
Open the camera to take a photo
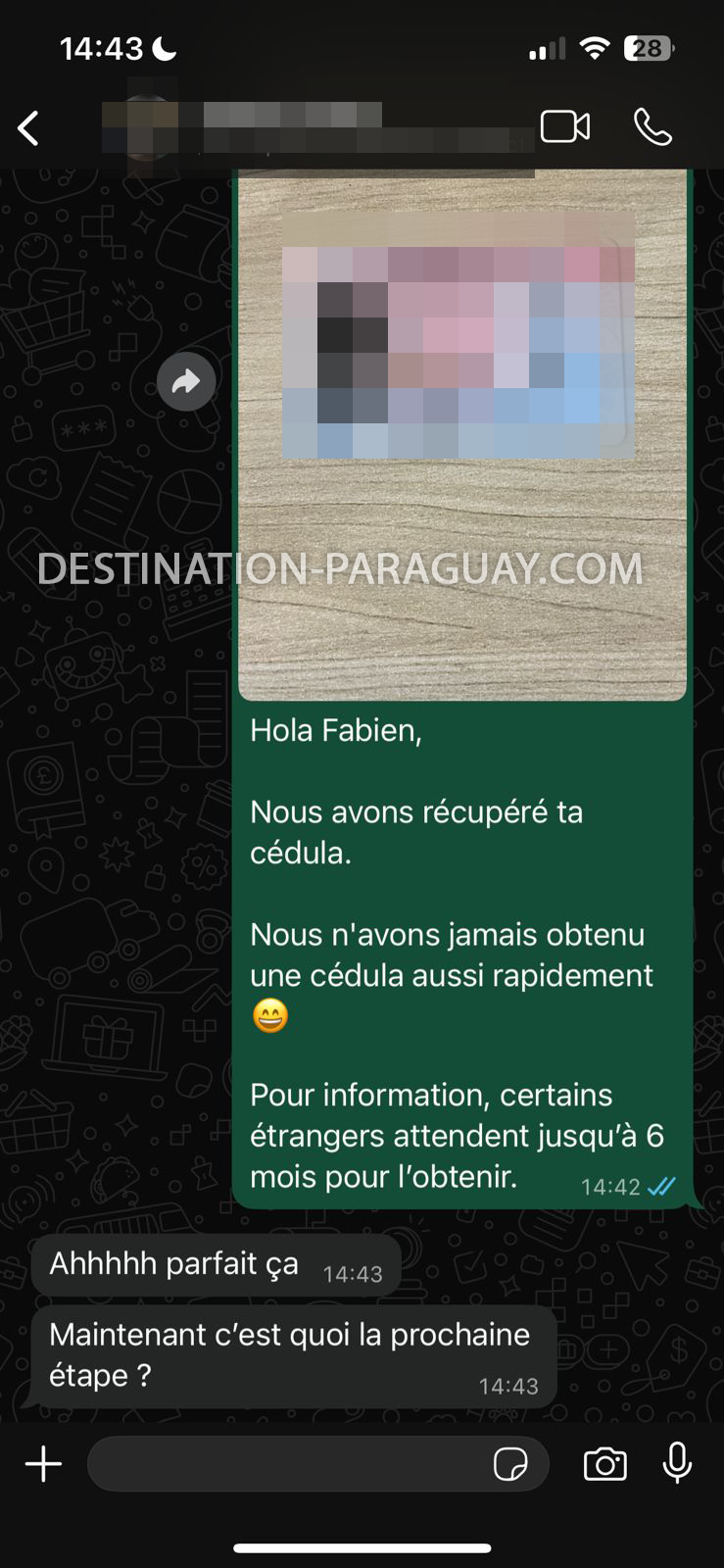point(604,1464)
